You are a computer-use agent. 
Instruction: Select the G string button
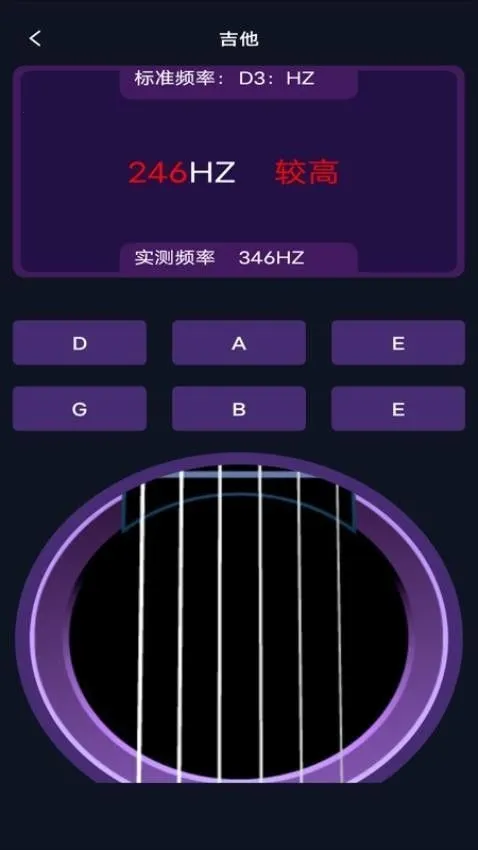(x=80, y=408)
